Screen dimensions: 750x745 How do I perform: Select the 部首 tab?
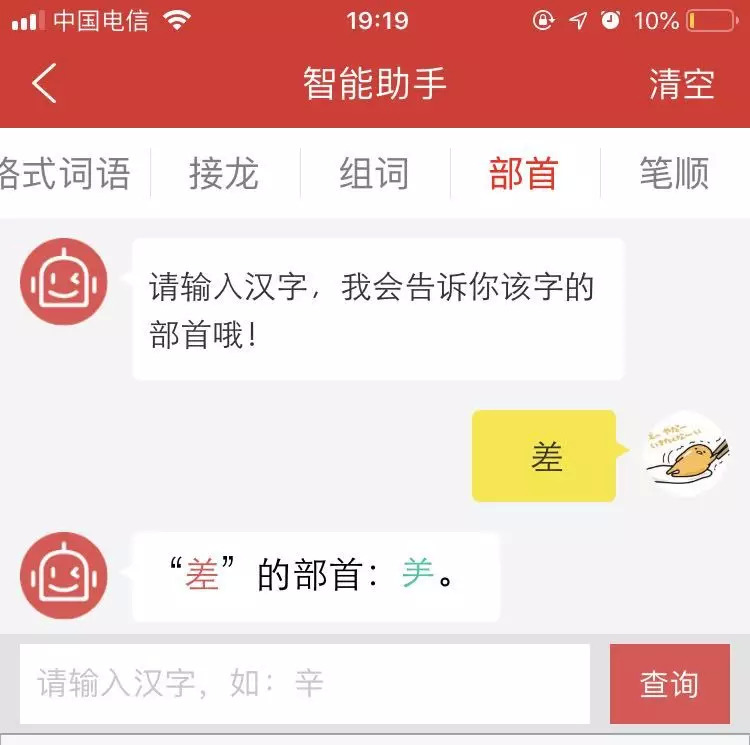pos(524,174)
